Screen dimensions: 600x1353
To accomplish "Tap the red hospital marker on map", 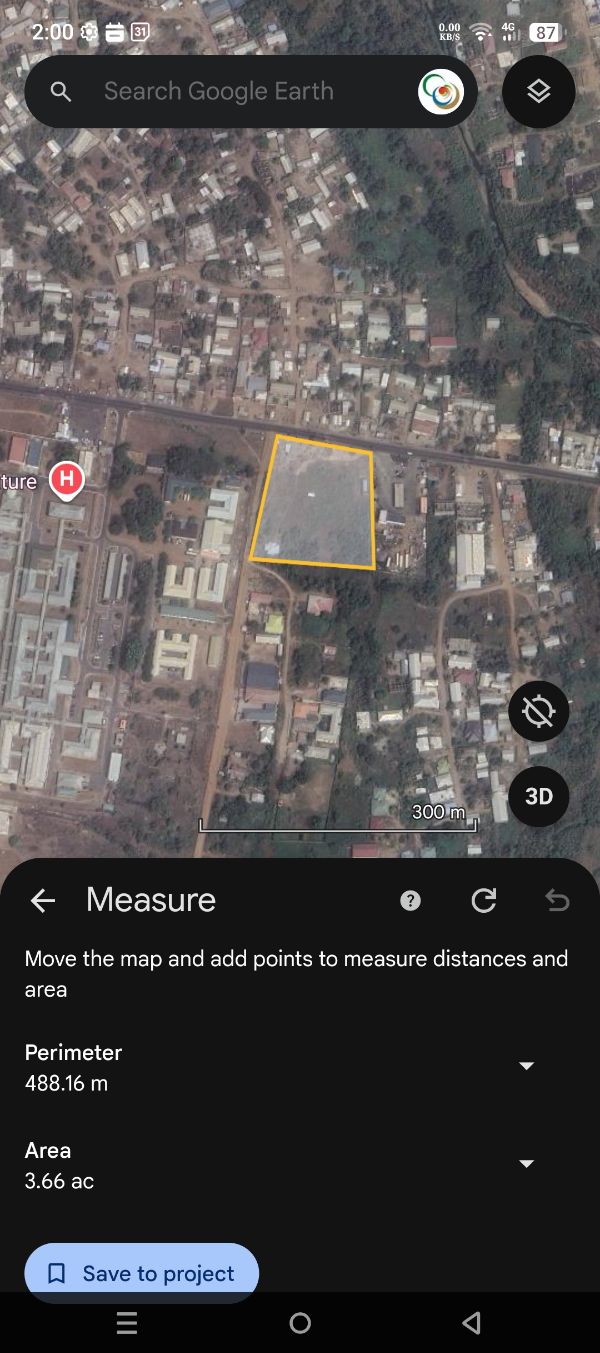I will point(66,480).
